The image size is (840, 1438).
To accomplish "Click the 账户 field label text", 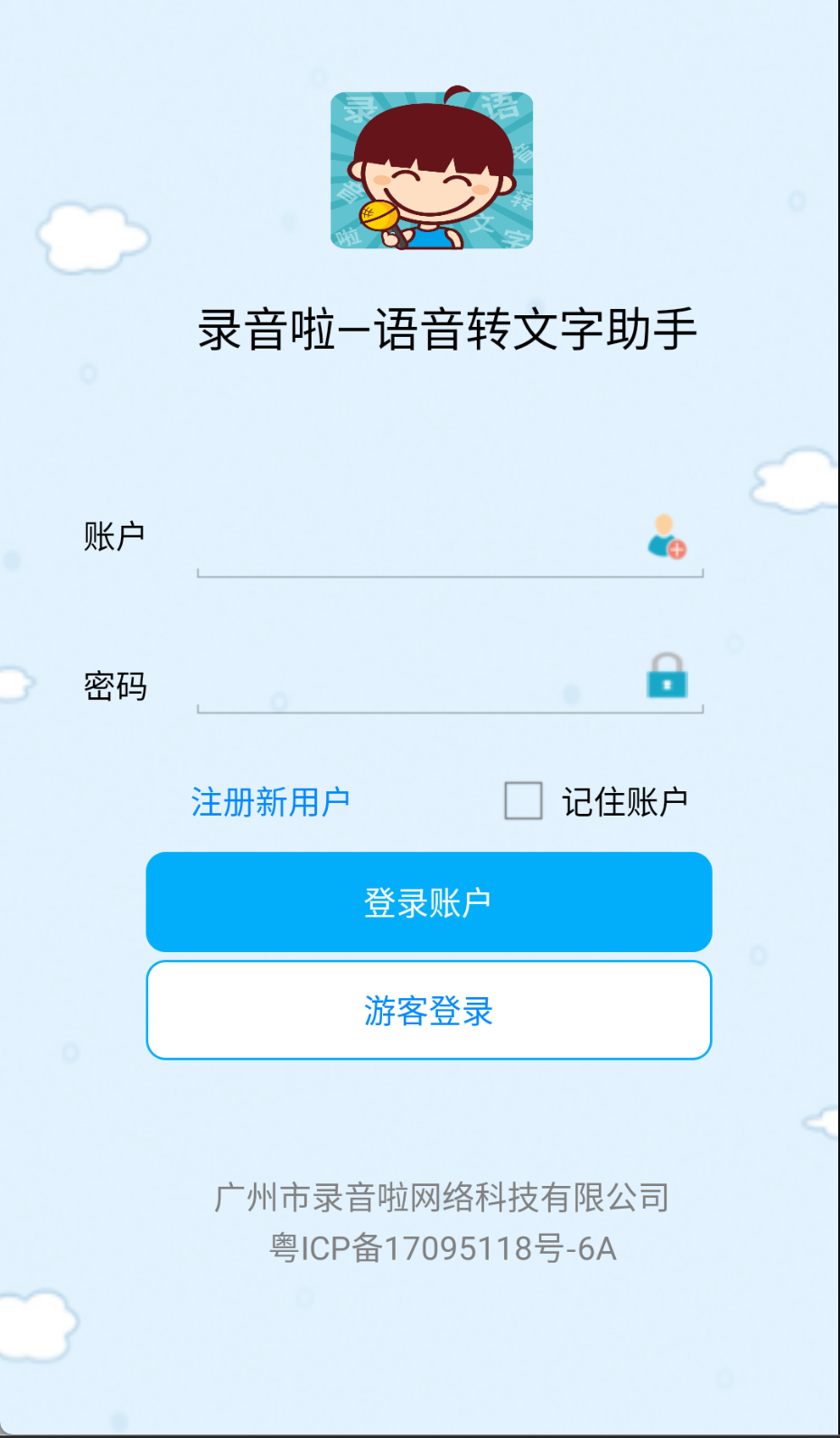I will pos(113,535).
